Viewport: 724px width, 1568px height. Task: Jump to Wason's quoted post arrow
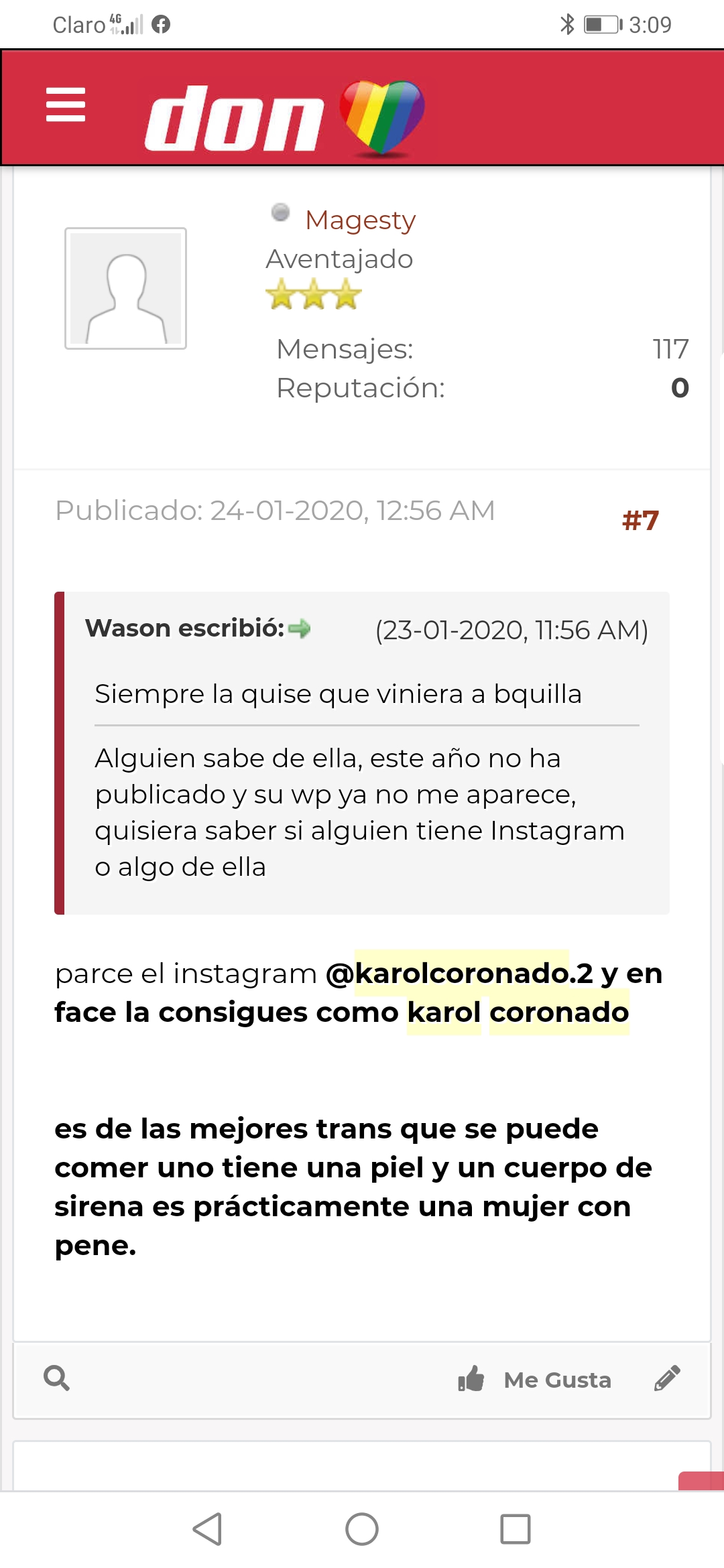coord(300,629)
